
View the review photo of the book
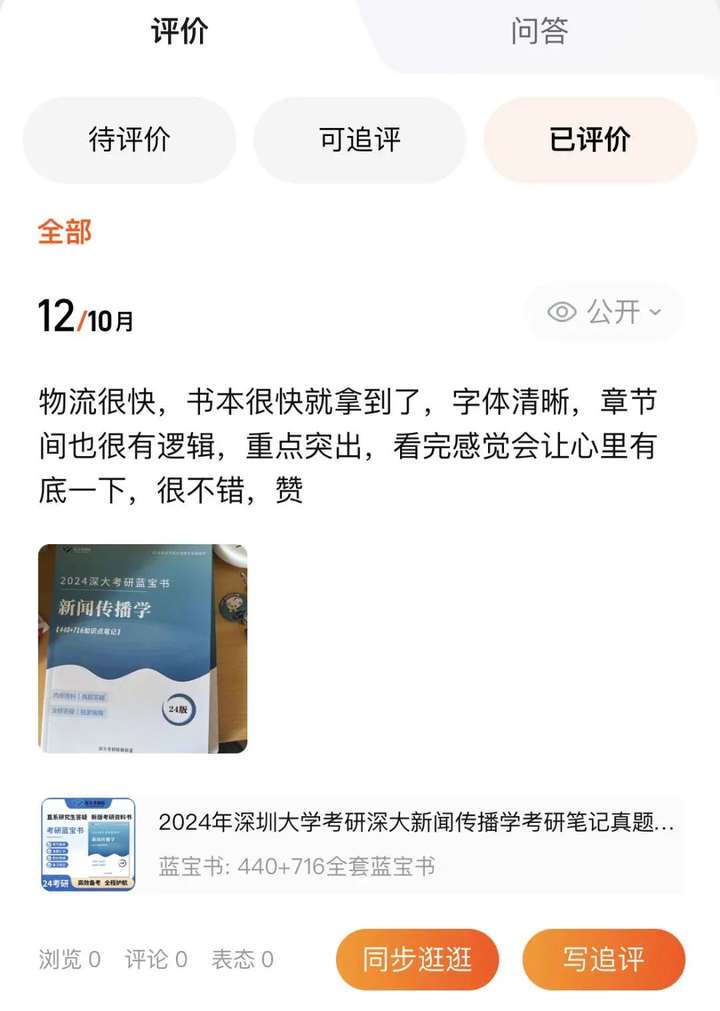coord(143,648)
